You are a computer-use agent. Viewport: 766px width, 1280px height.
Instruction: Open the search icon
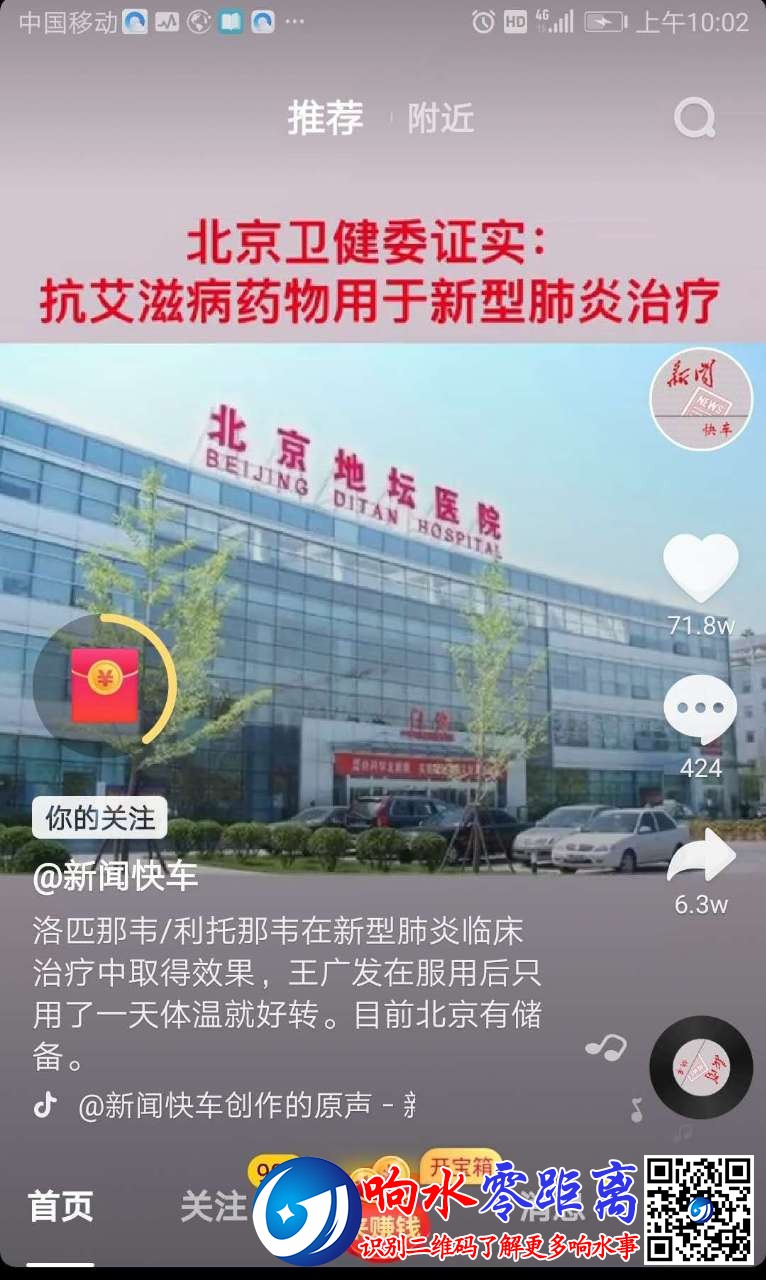click(694, 119)
